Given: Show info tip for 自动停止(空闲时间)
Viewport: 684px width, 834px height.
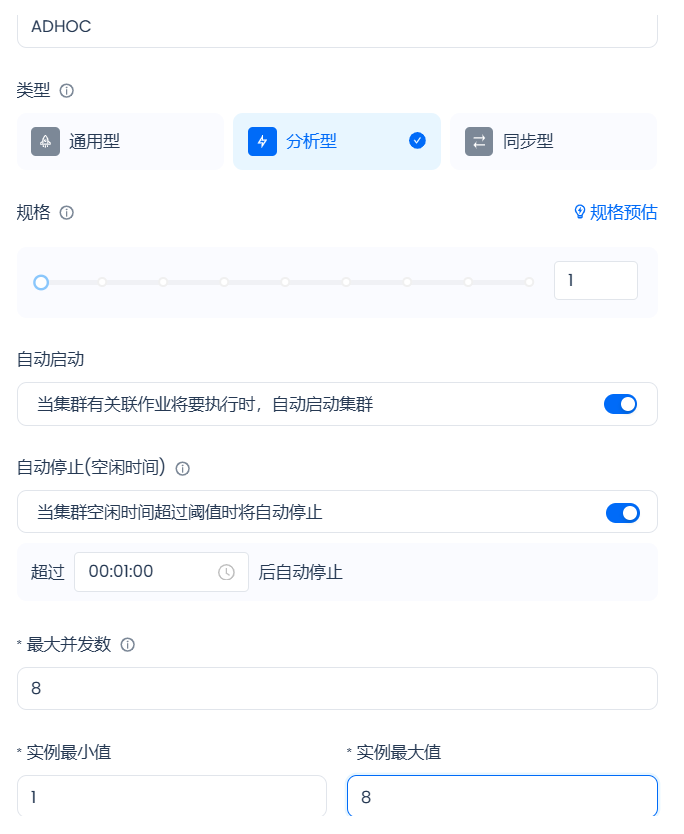Looking at the screenshot, I should tap(183, 468).
